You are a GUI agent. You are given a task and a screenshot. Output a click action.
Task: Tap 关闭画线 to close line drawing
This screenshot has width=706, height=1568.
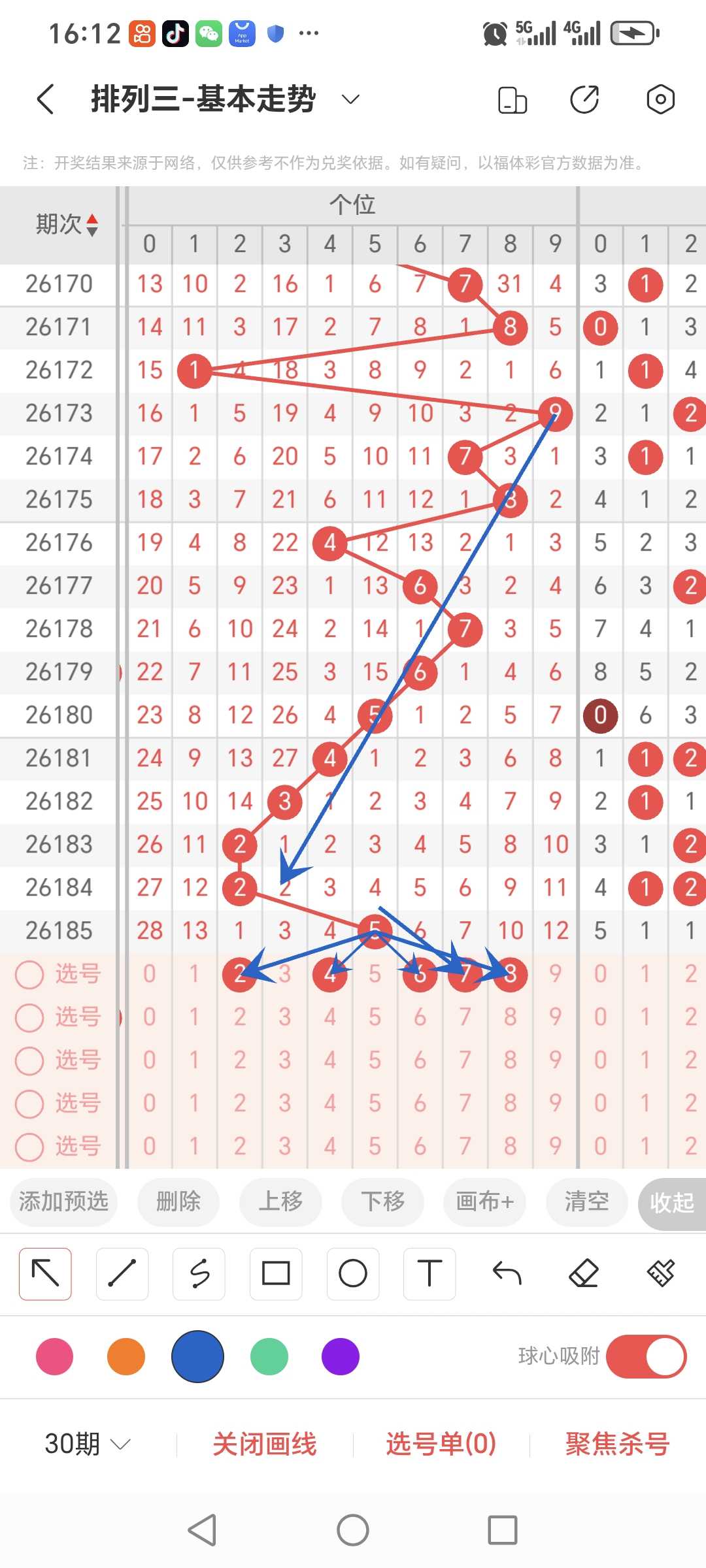(x=265, y=1444)
